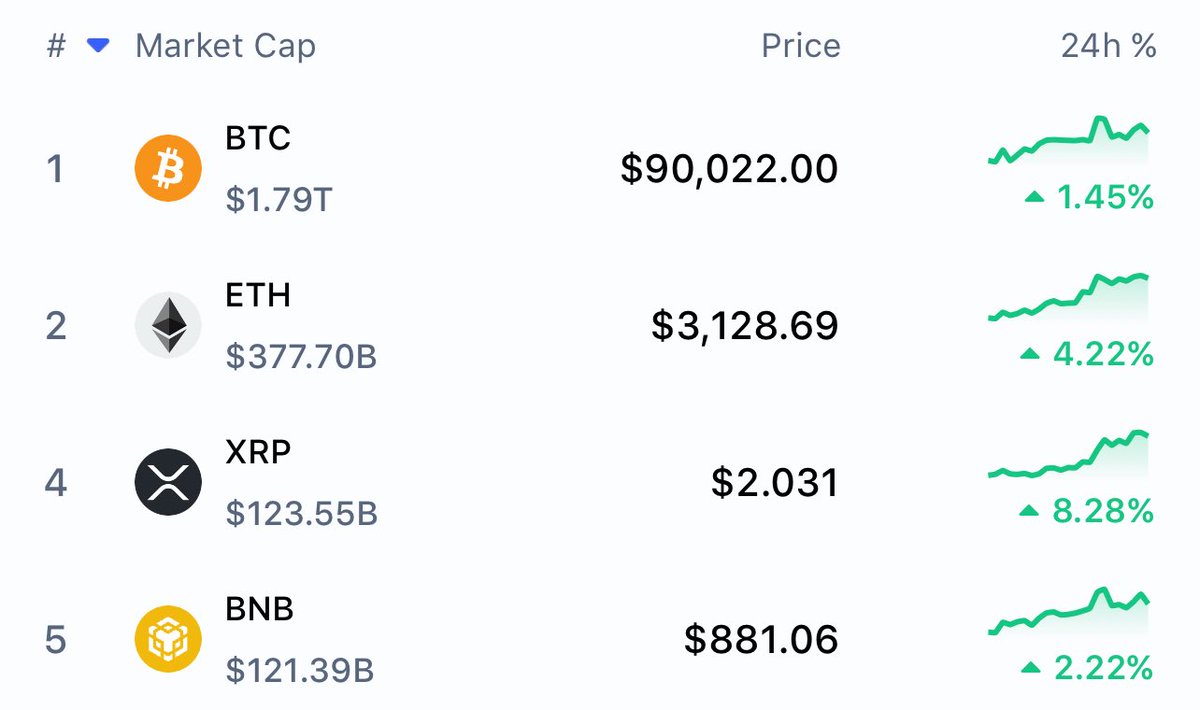
Task: Select the BNB listing
Action: (260, 609)
